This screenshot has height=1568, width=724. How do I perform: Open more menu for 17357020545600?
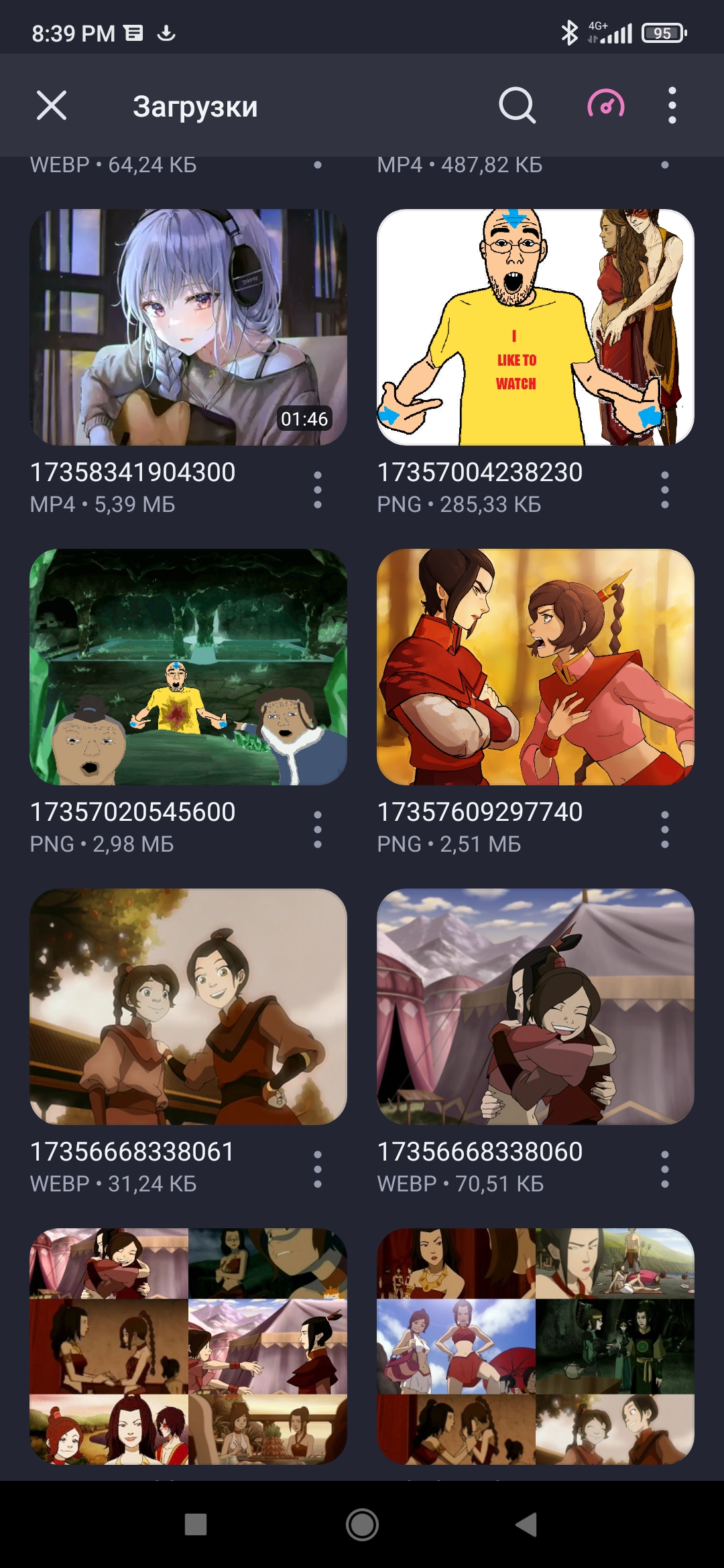point(318,829)
